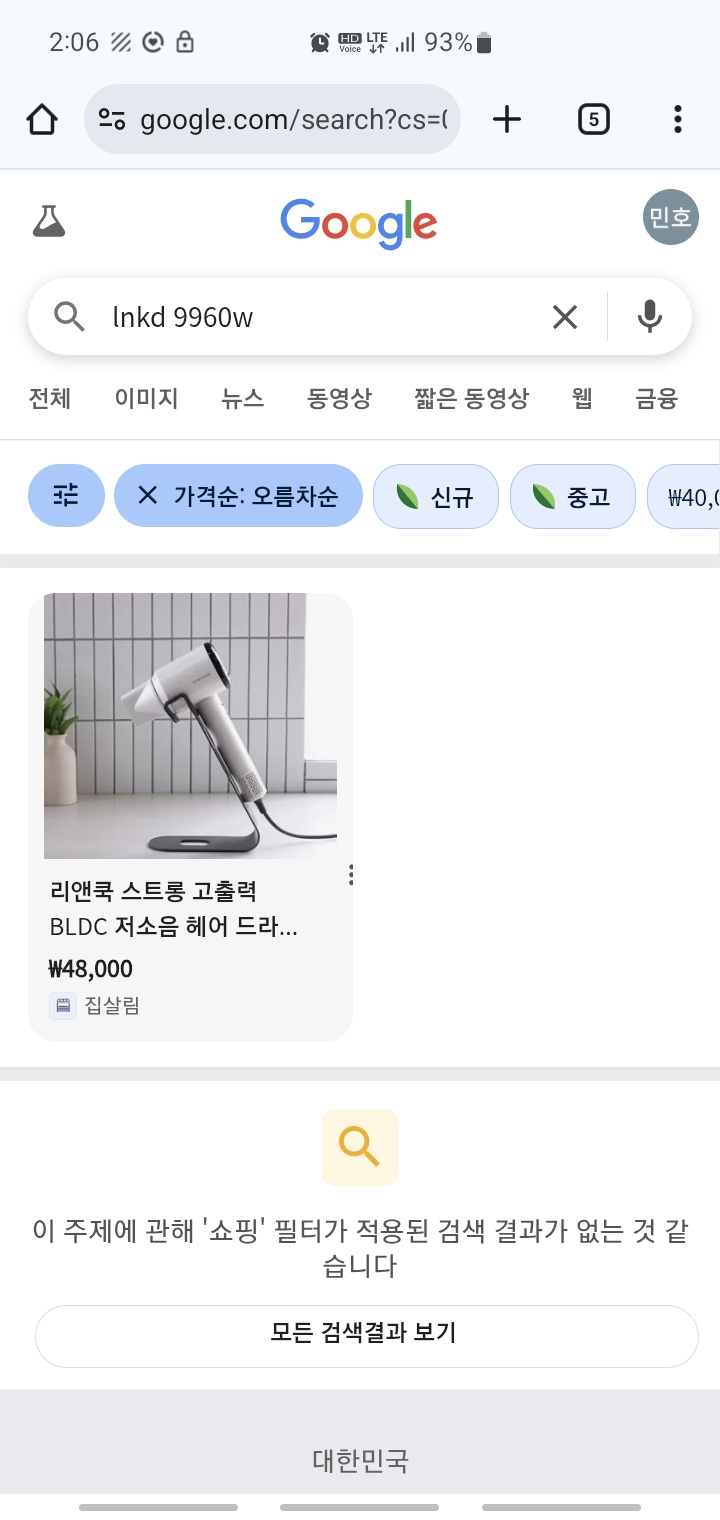Image resolution: width=720 pixels, height=1520 pixels.
Task: Switch to the 동영상 tab
Action: pyautogui.click(x=339, y=399)
